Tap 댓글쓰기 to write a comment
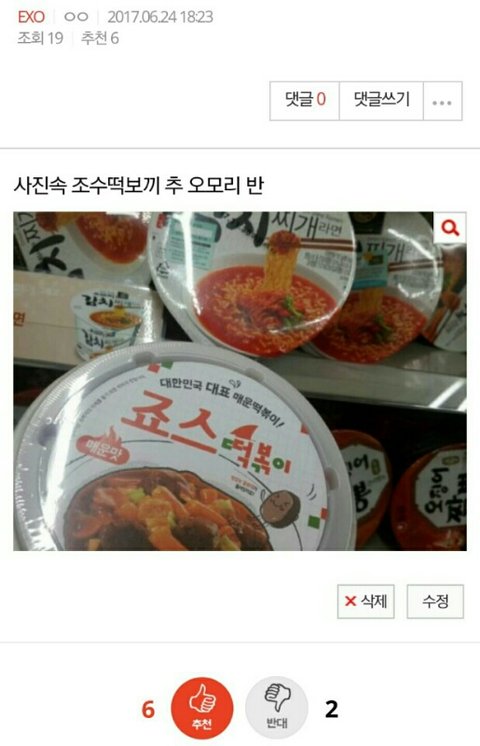This screenshot has height=746, width=480. pyautogui.click(x=381, y=101)
